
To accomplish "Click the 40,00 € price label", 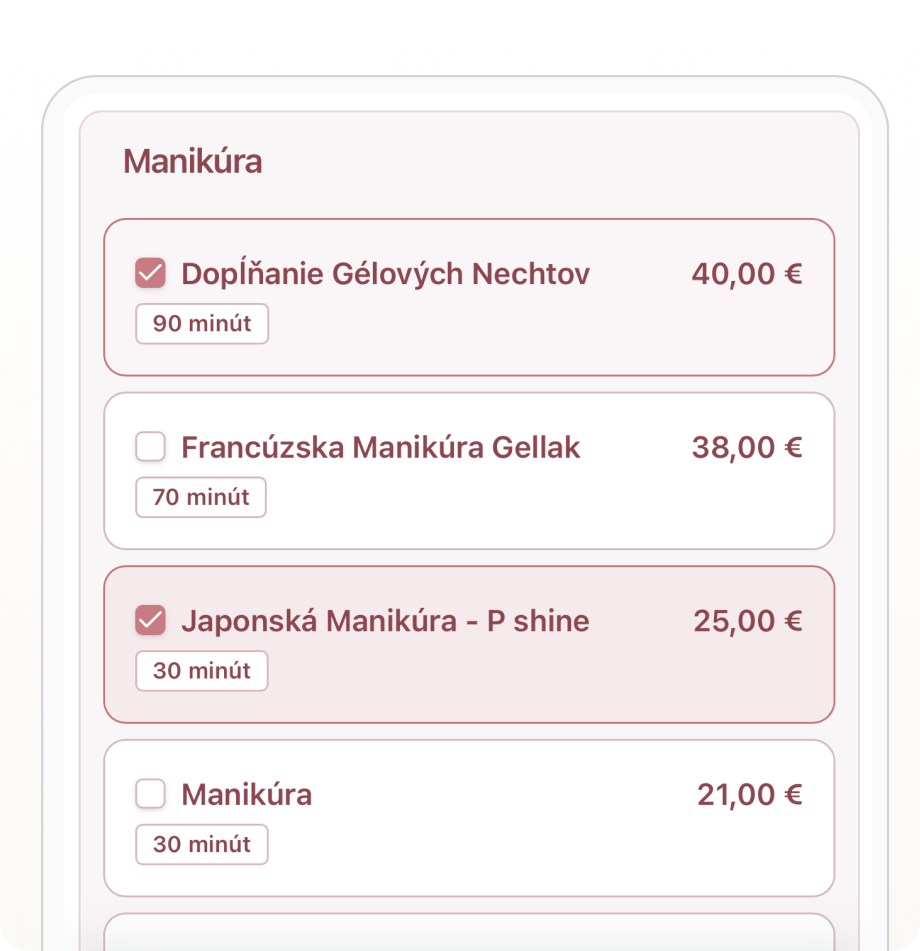I will pos(747,272).
